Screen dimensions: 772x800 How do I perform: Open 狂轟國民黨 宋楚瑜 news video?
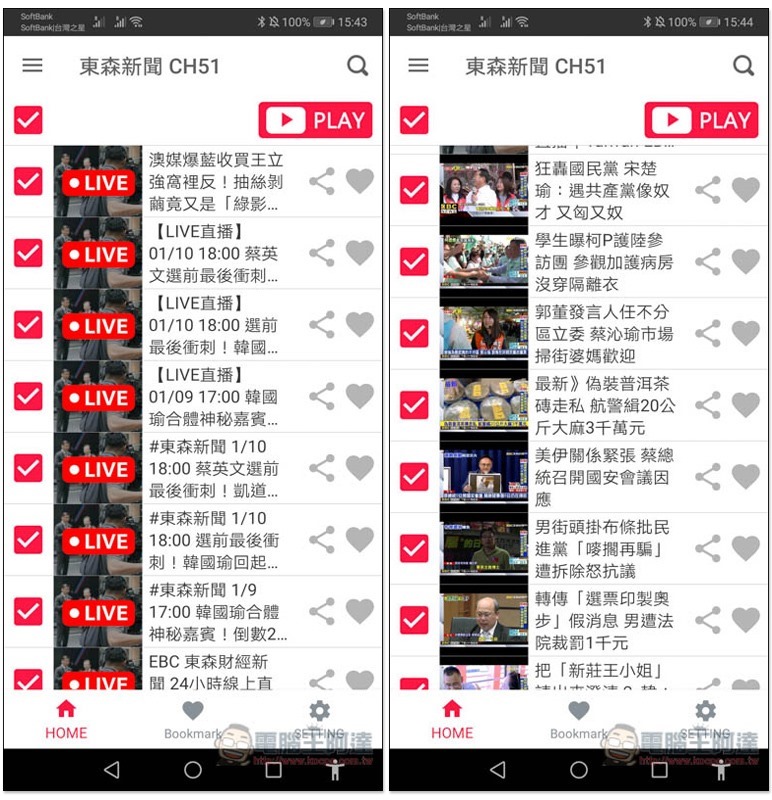point(604,190)
